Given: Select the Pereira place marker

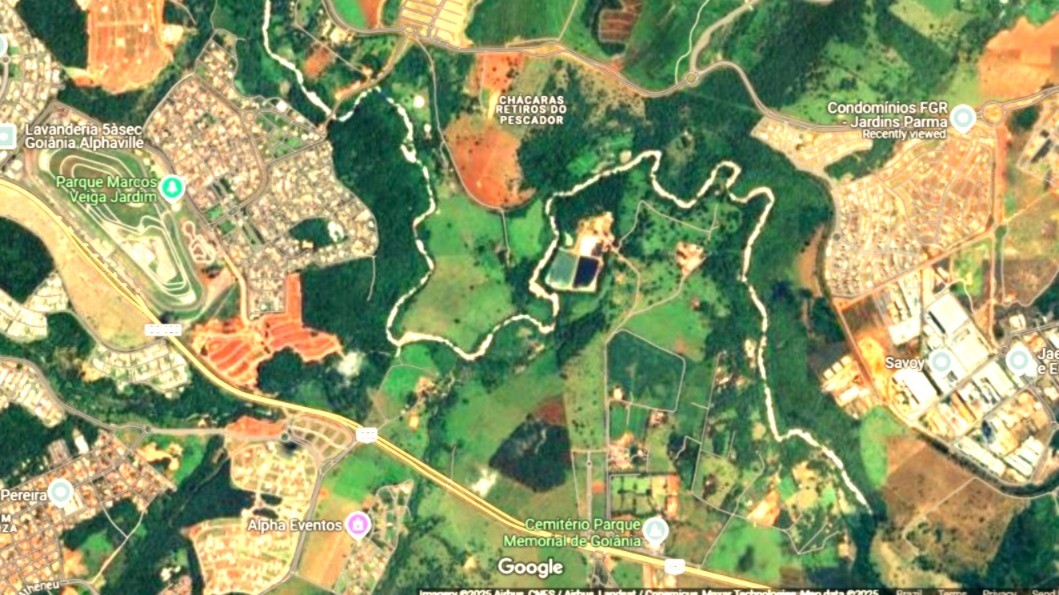Looking at the screenshot, I should pos(61,492).
